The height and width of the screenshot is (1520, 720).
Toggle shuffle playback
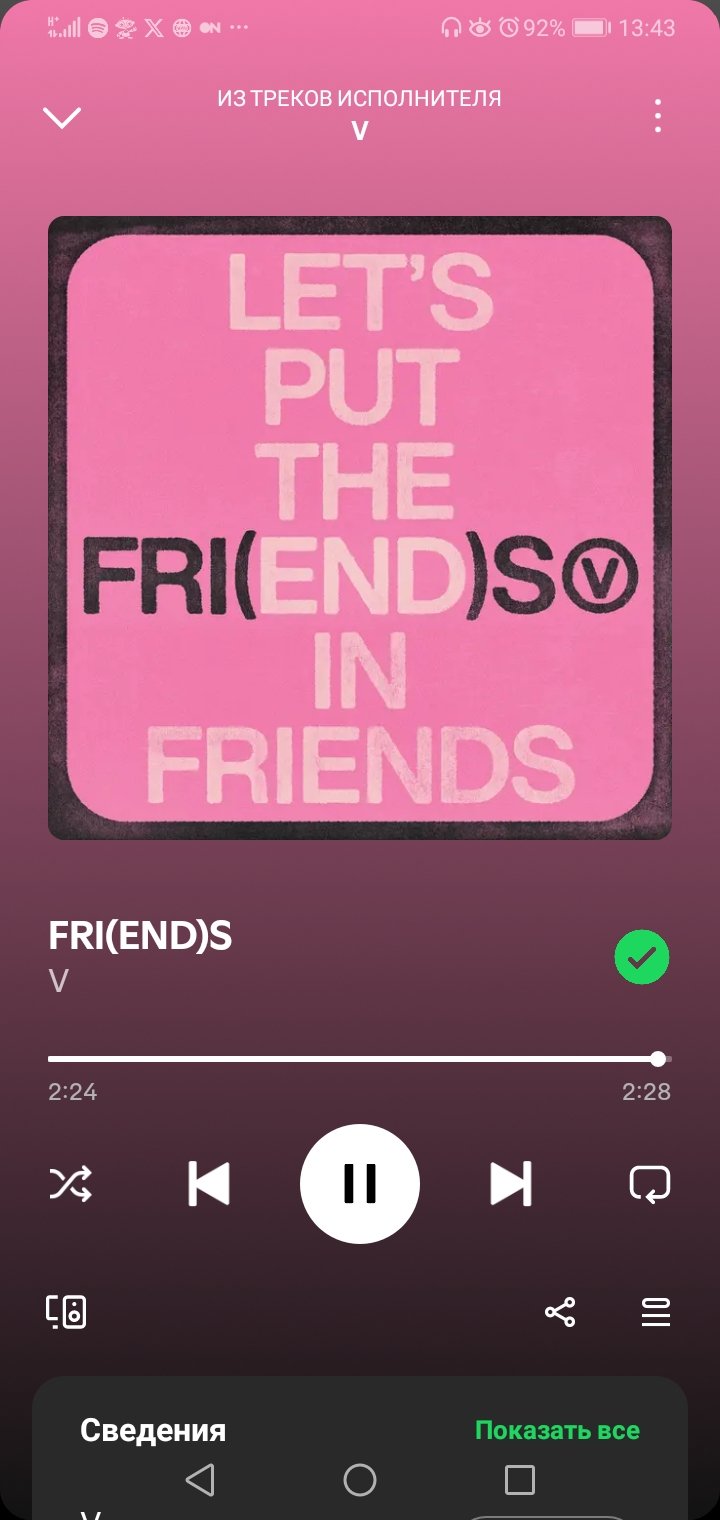(70, 1184)
